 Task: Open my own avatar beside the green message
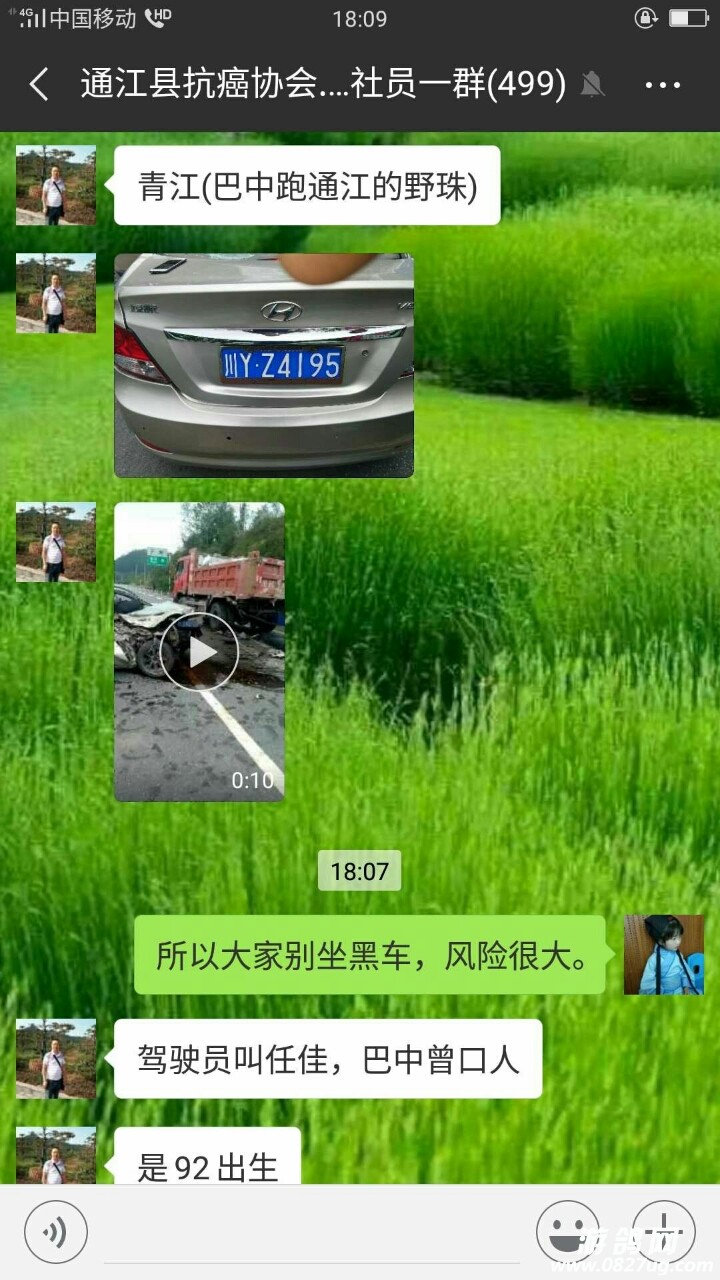(664, 955)
